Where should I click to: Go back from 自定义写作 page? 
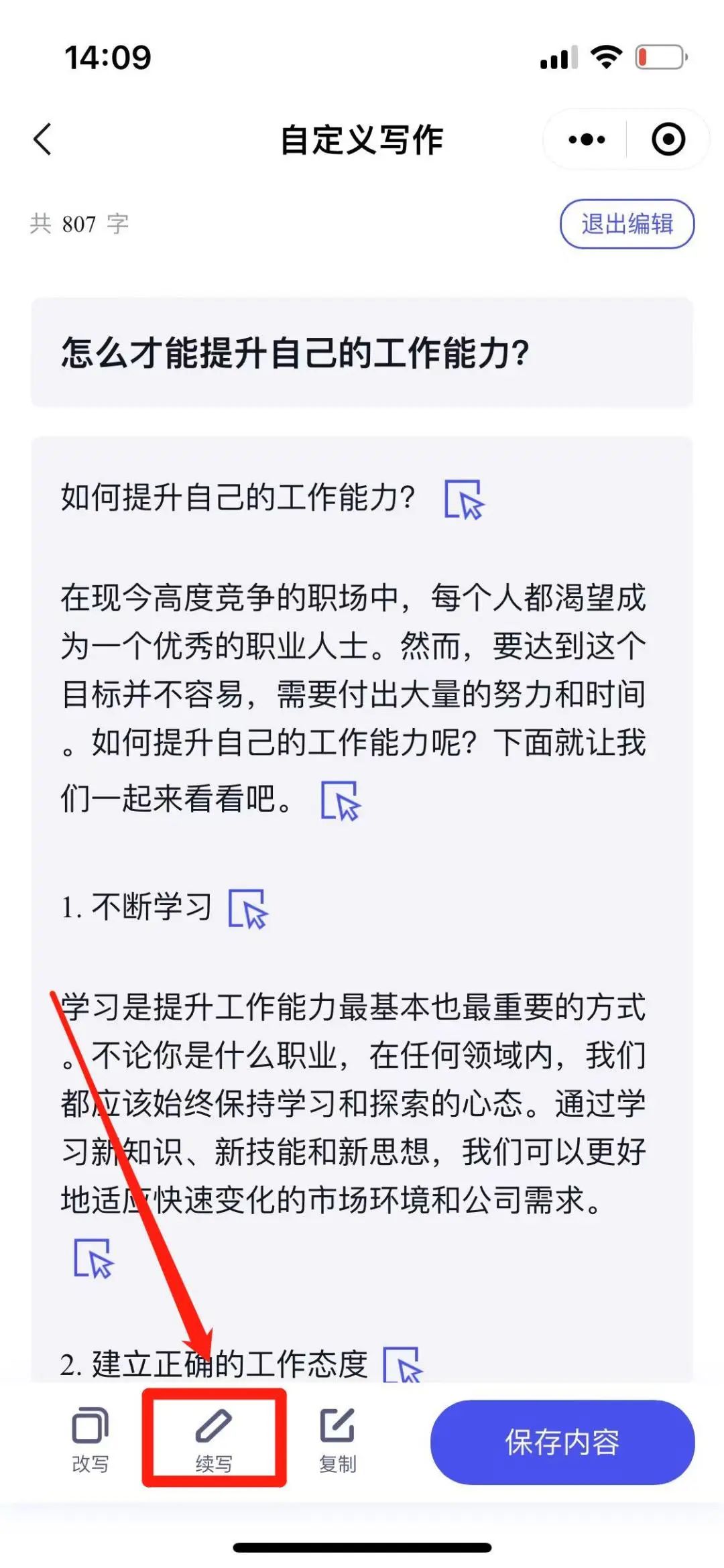(43, 139)
